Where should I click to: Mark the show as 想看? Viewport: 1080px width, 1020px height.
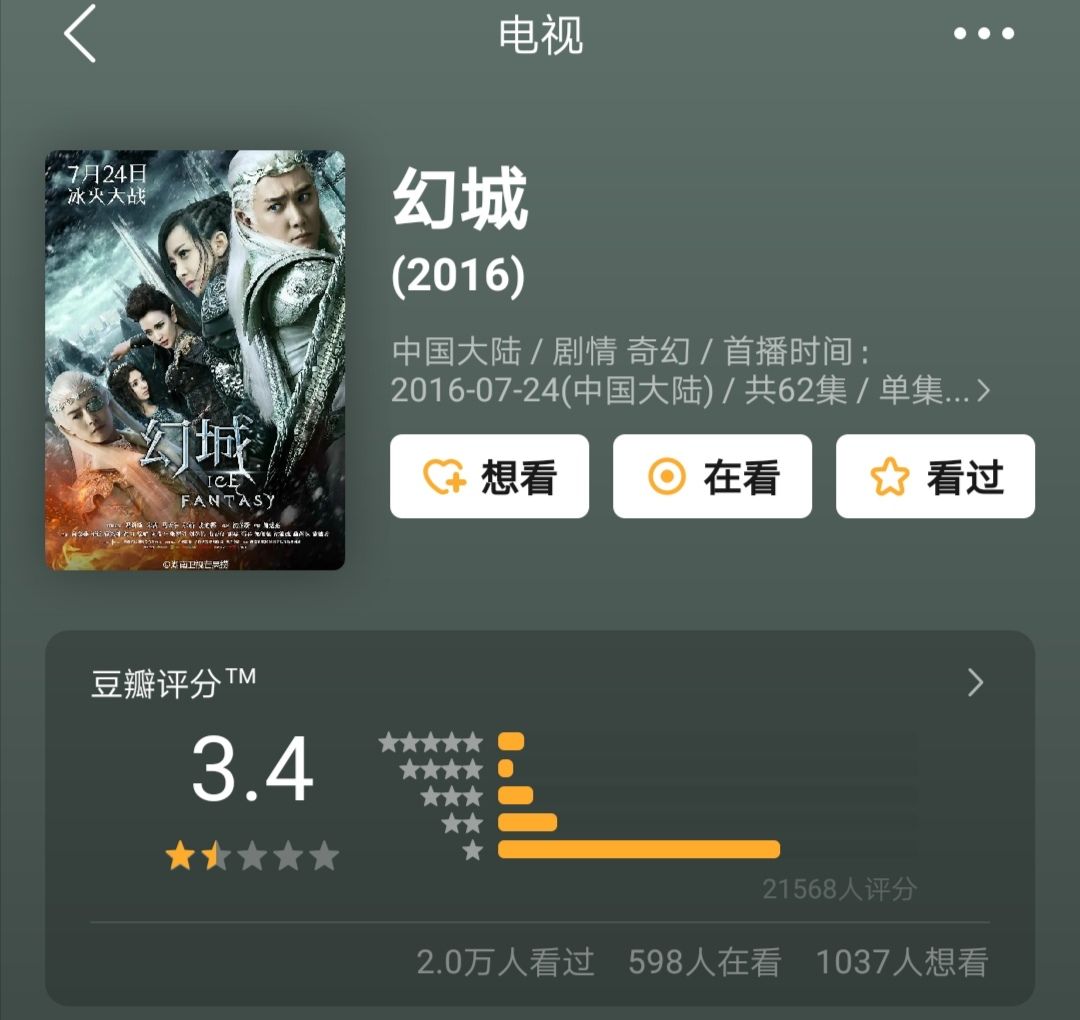[x=489, y=477]
